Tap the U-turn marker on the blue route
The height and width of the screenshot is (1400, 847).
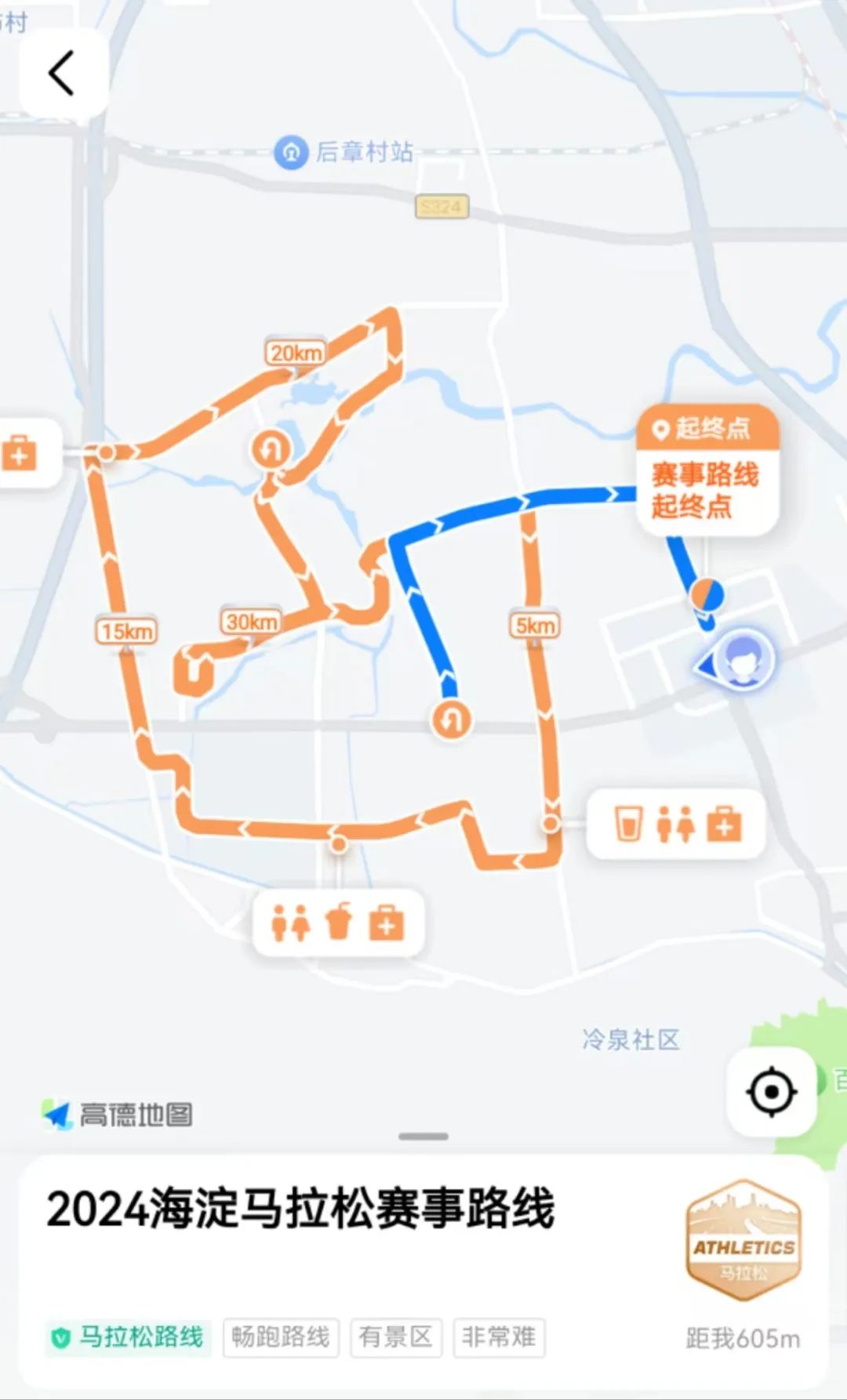452,719
